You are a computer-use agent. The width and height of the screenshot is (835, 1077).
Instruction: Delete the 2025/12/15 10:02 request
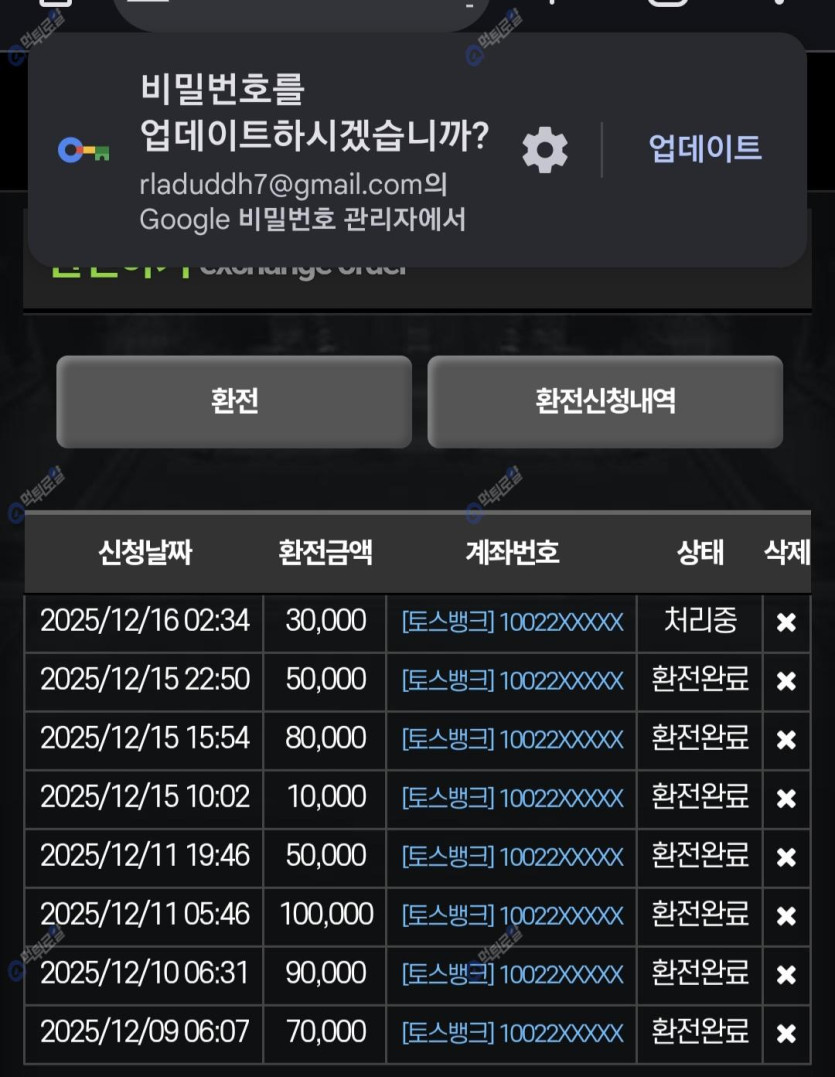pyautogui.click(x=786, y=798)
